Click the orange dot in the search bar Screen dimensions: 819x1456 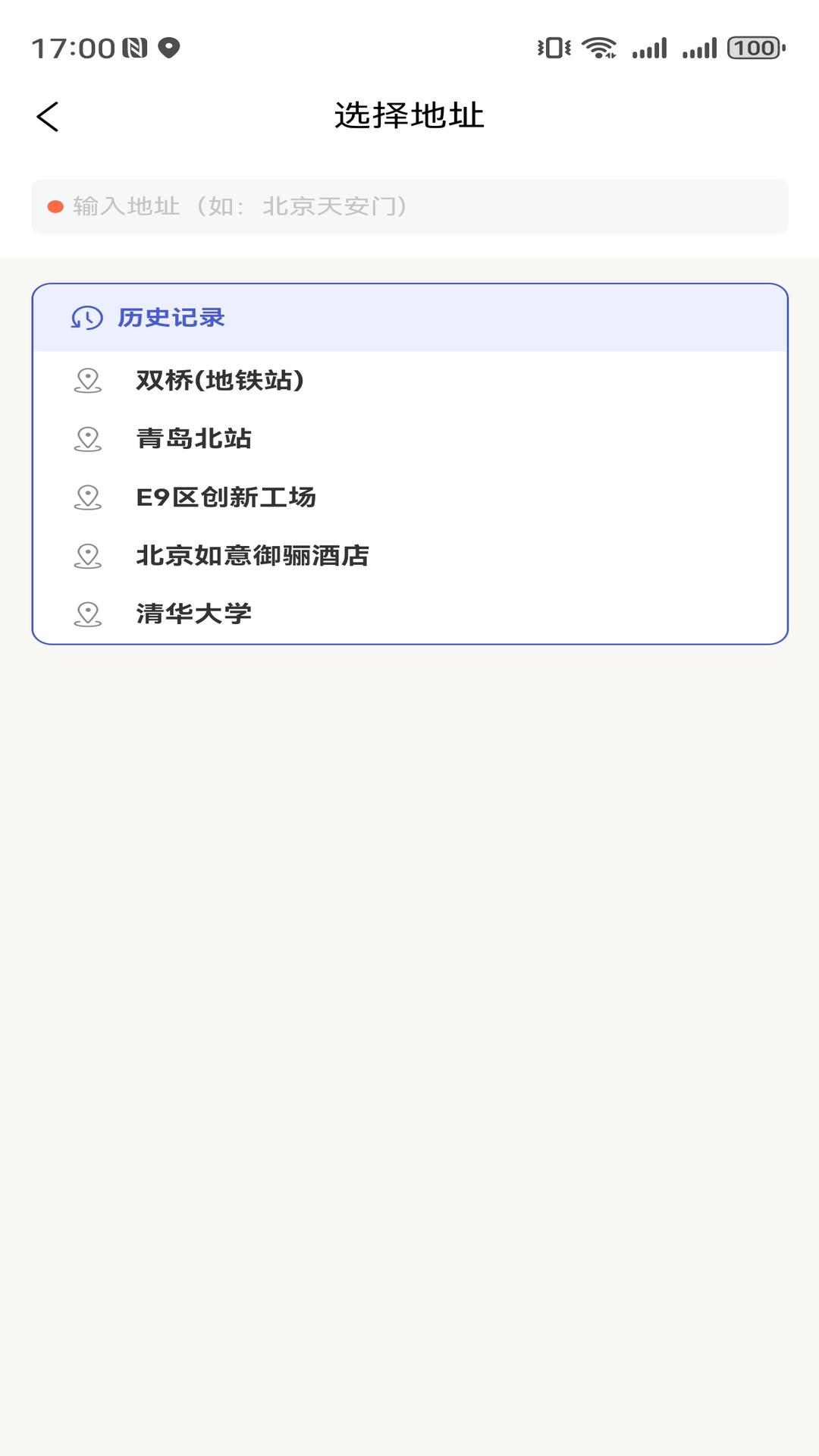pos(55,206)
